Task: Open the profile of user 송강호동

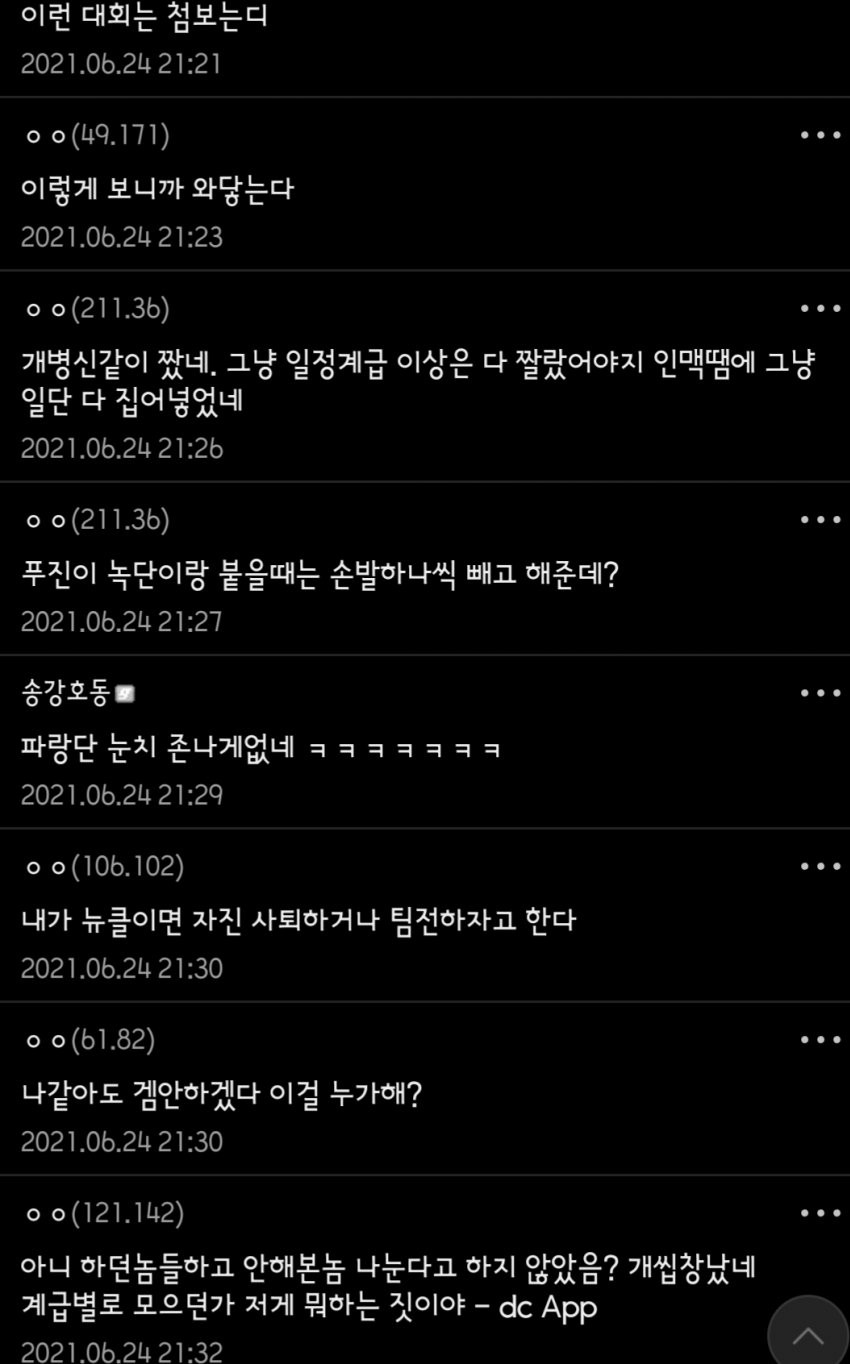Action: pos(66,692)
